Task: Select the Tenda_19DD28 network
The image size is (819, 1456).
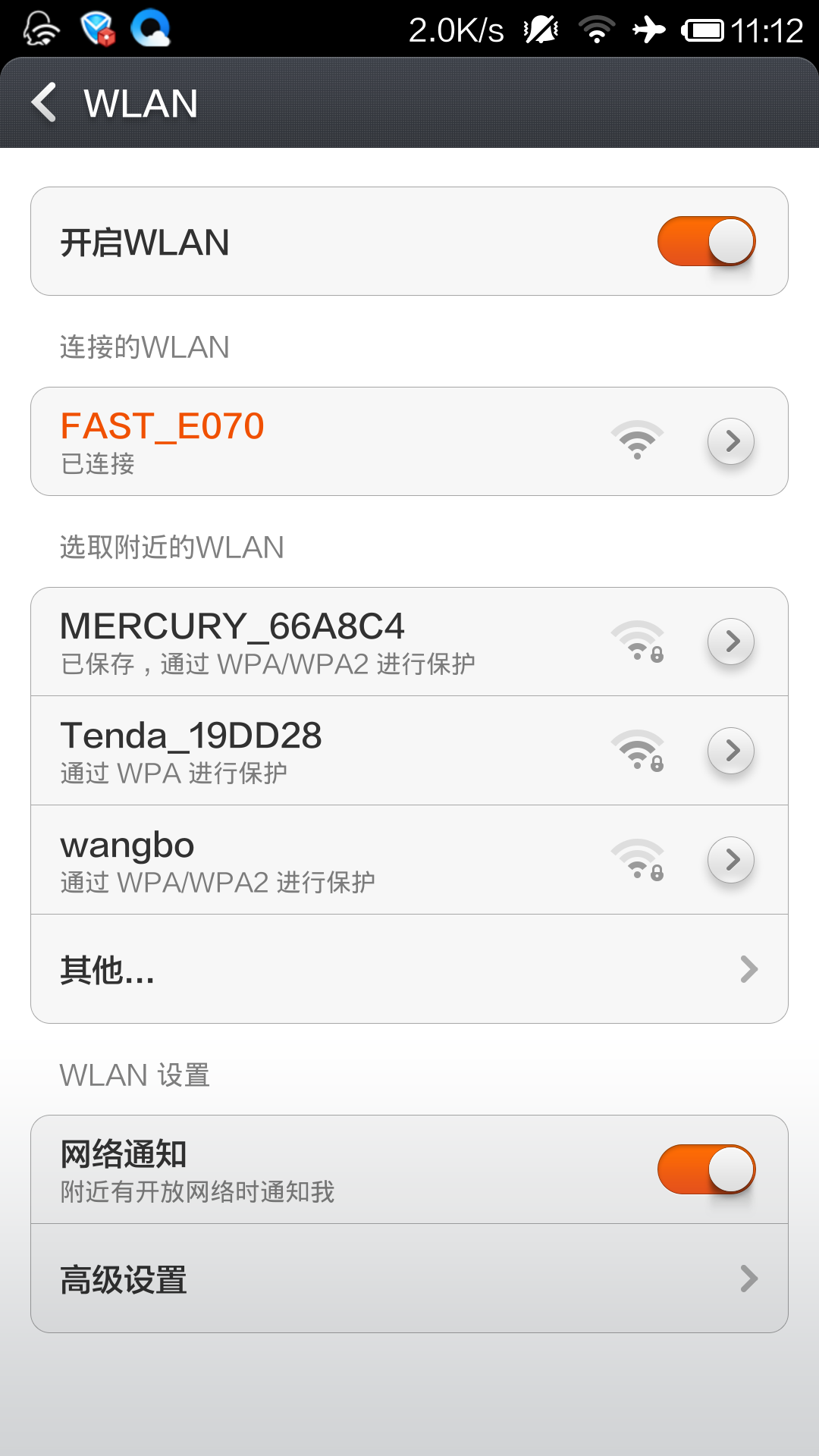Action: click(303, 751)
